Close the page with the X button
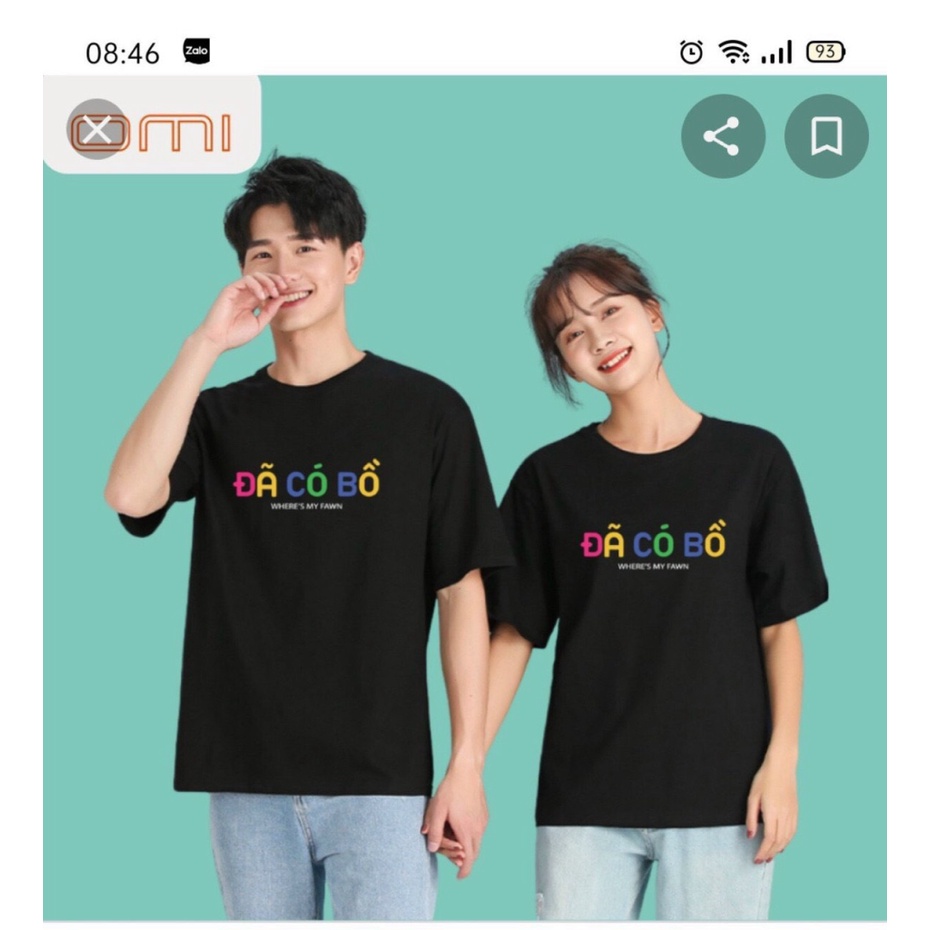The height and width of the screenshot is (930, 930). pos(97,130)
